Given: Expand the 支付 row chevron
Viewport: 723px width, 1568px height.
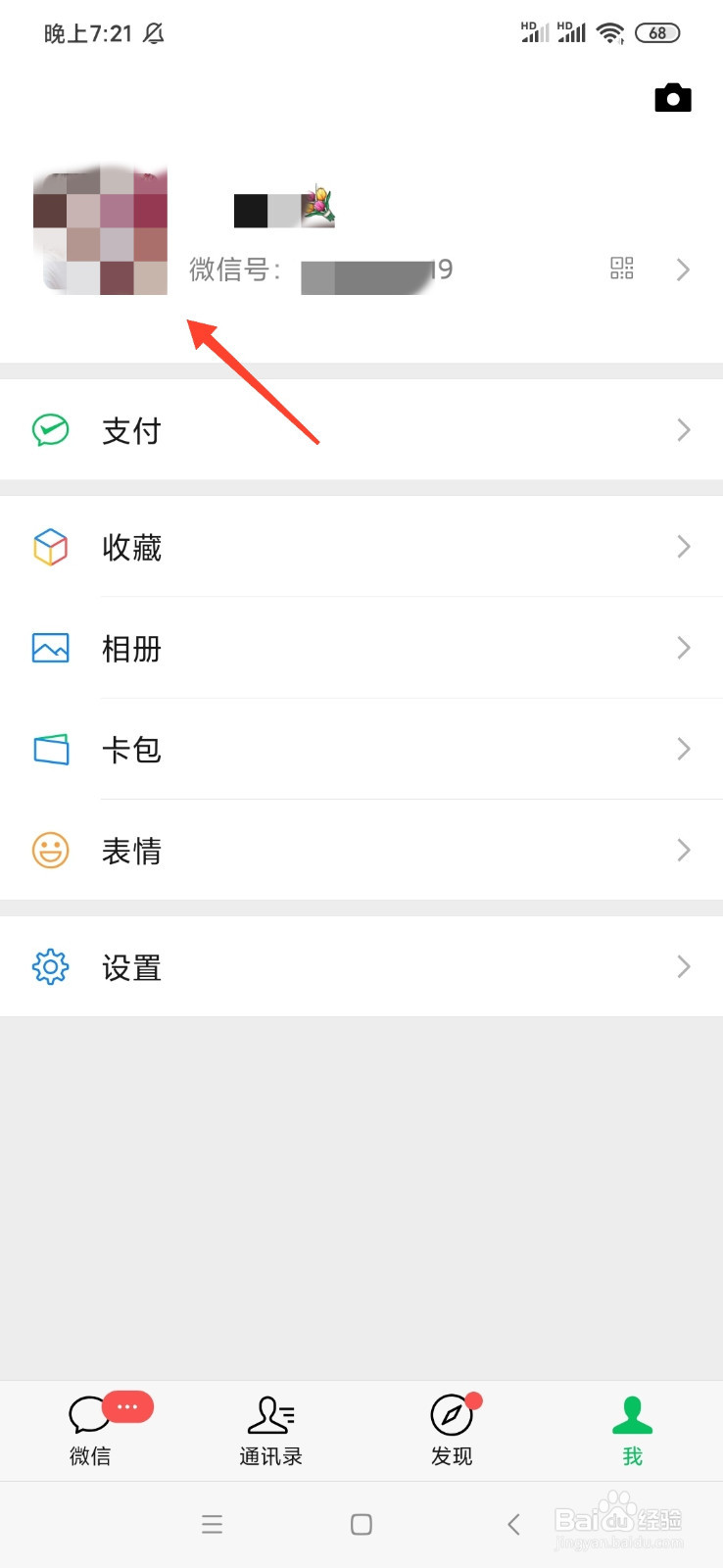Looking at the screenshot, I should coord(684,429).
